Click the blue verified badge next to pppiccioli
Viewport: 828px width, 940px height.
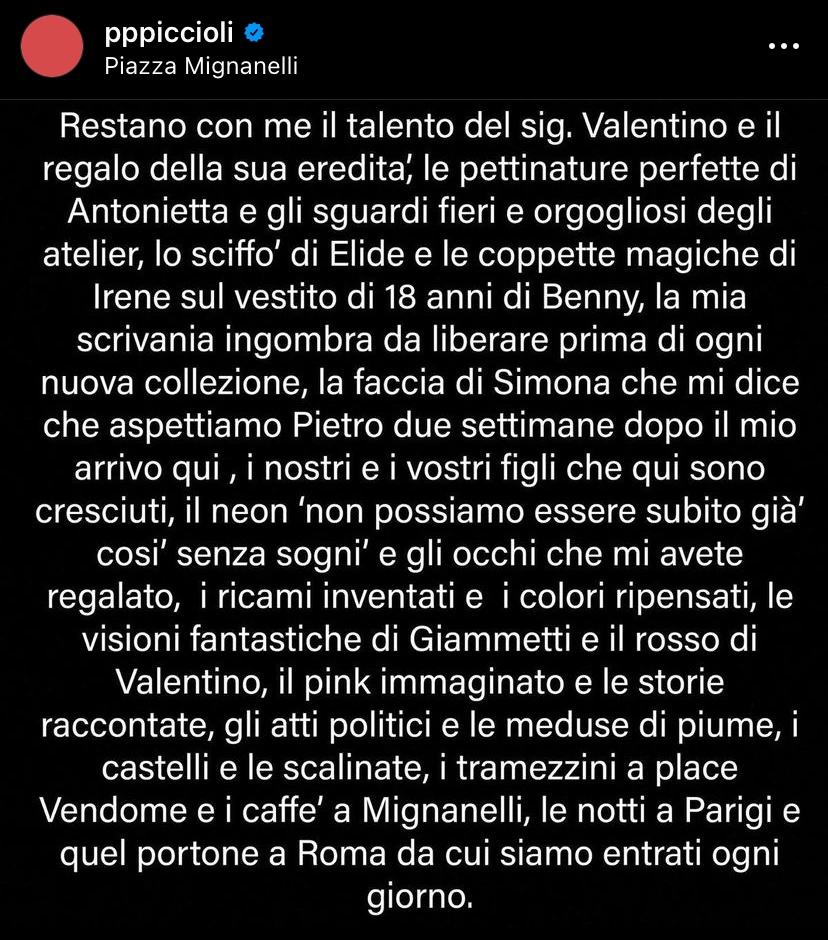[x=256, y=32]
